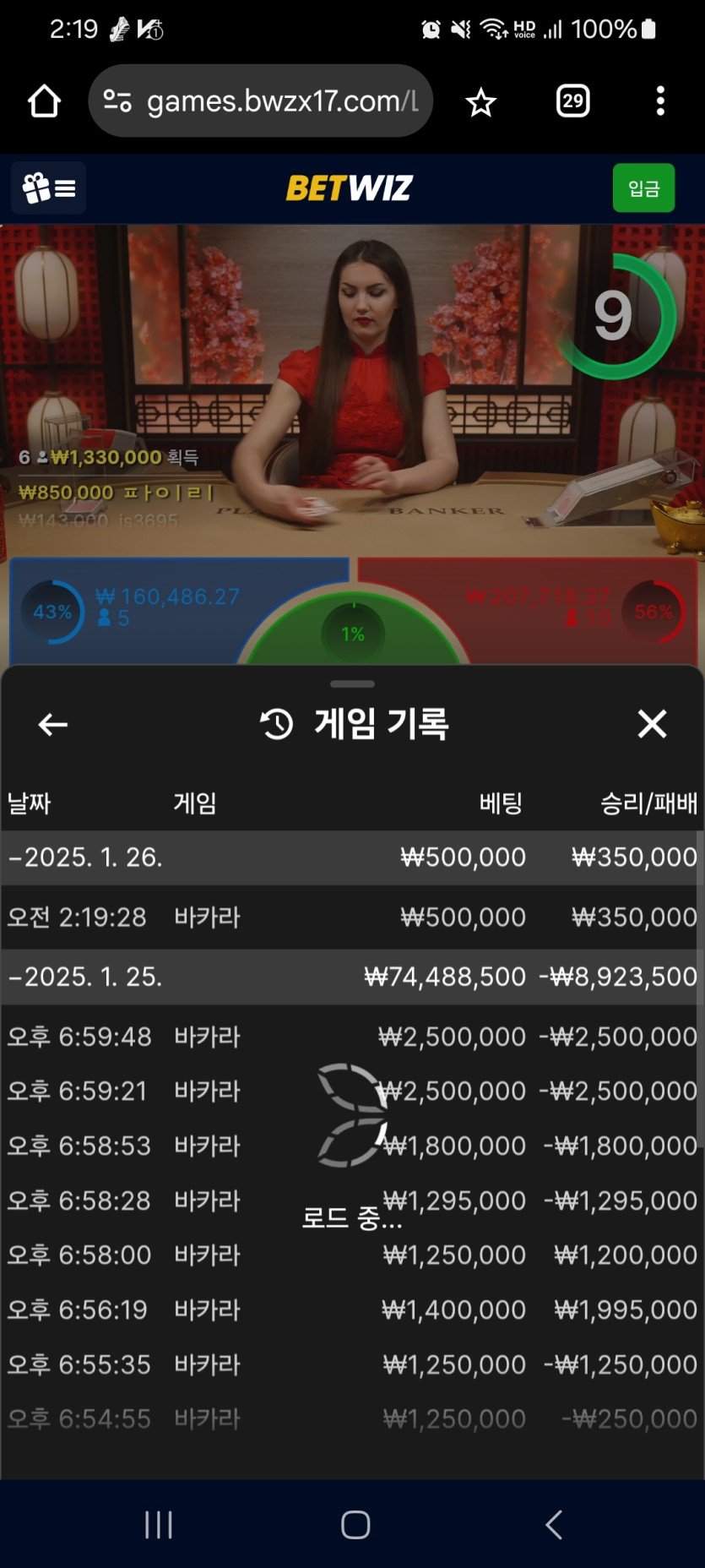
Task: Tap the URL address bar
Action: click(x=262, y=101)
